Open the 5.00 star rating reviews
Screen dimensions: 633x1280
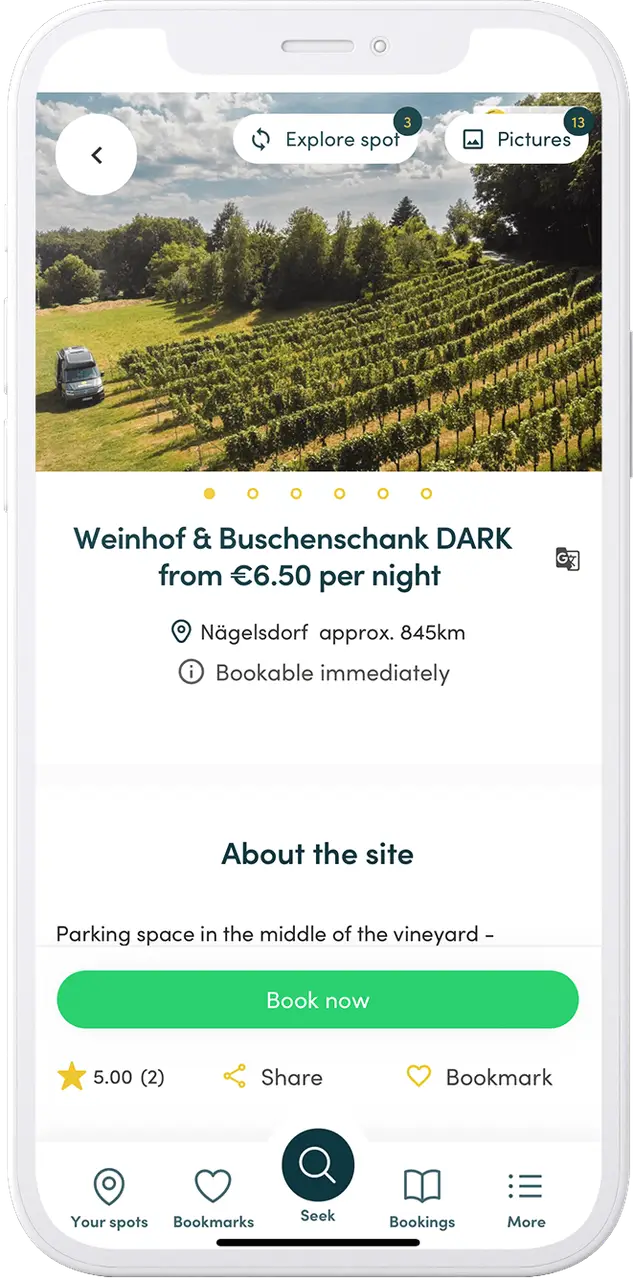tap(111, 1077)
